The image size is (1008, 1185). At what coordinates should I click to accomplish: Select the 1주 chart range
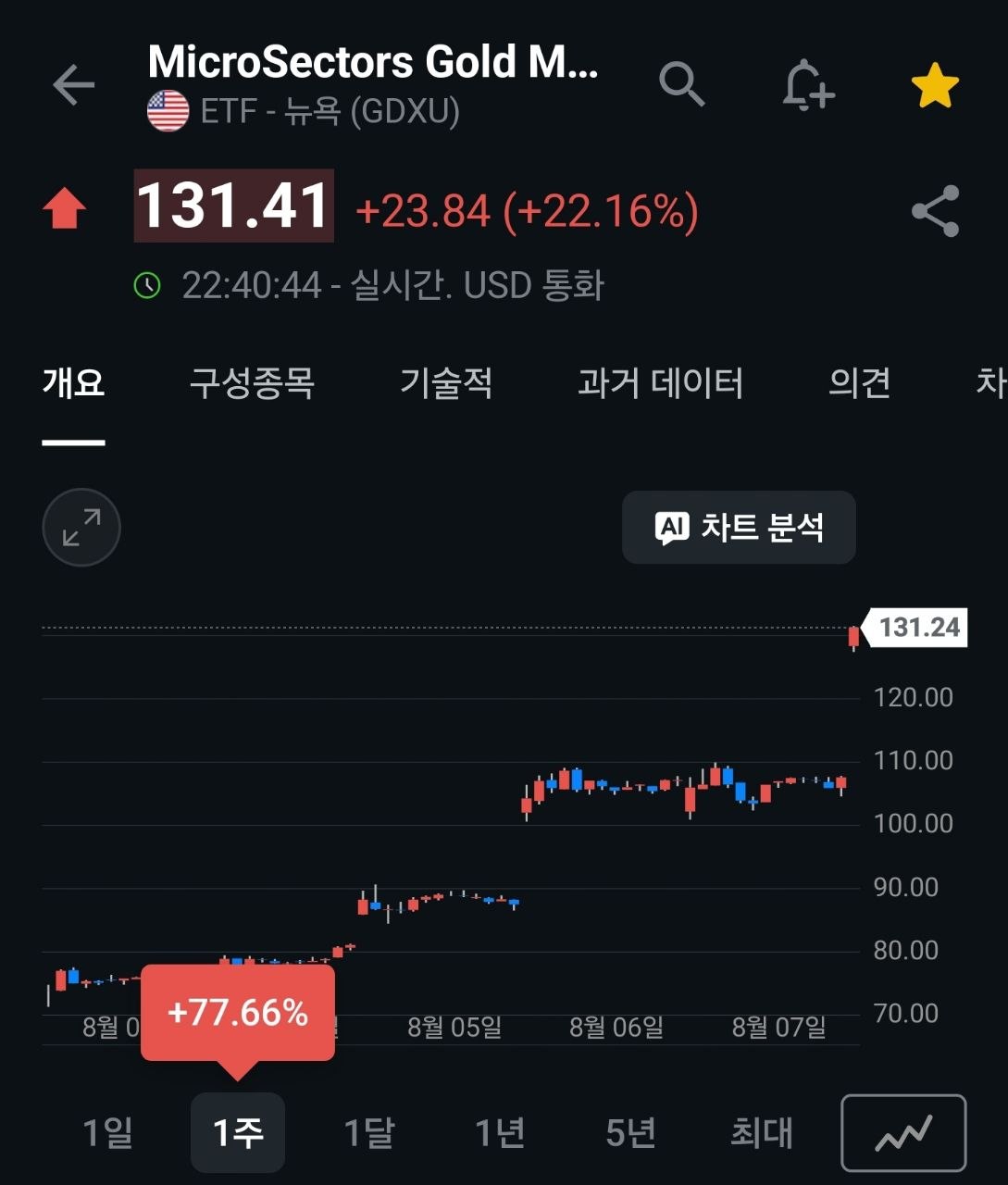point(238,1132)
